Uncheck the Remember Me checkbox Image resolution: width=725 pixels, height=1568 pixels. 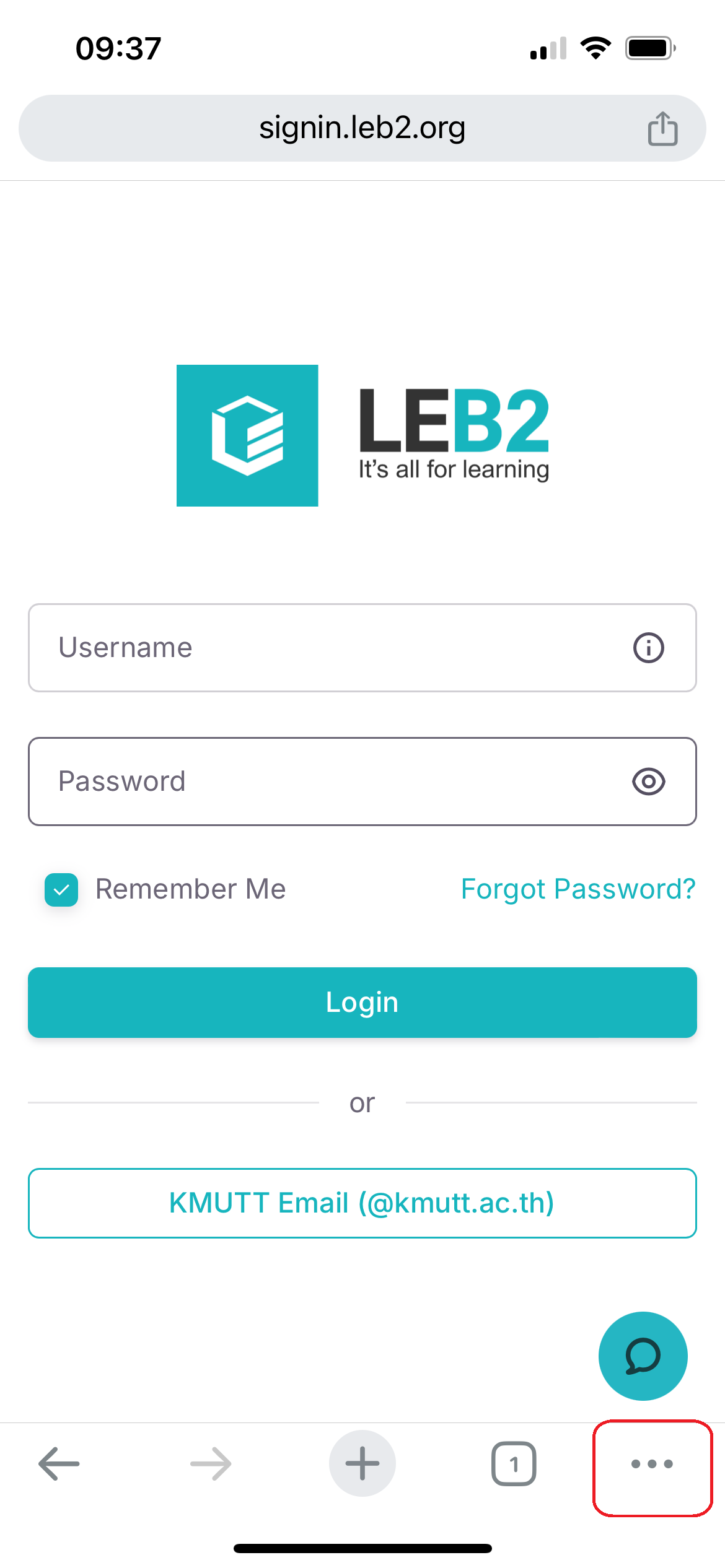click(61, 889)
